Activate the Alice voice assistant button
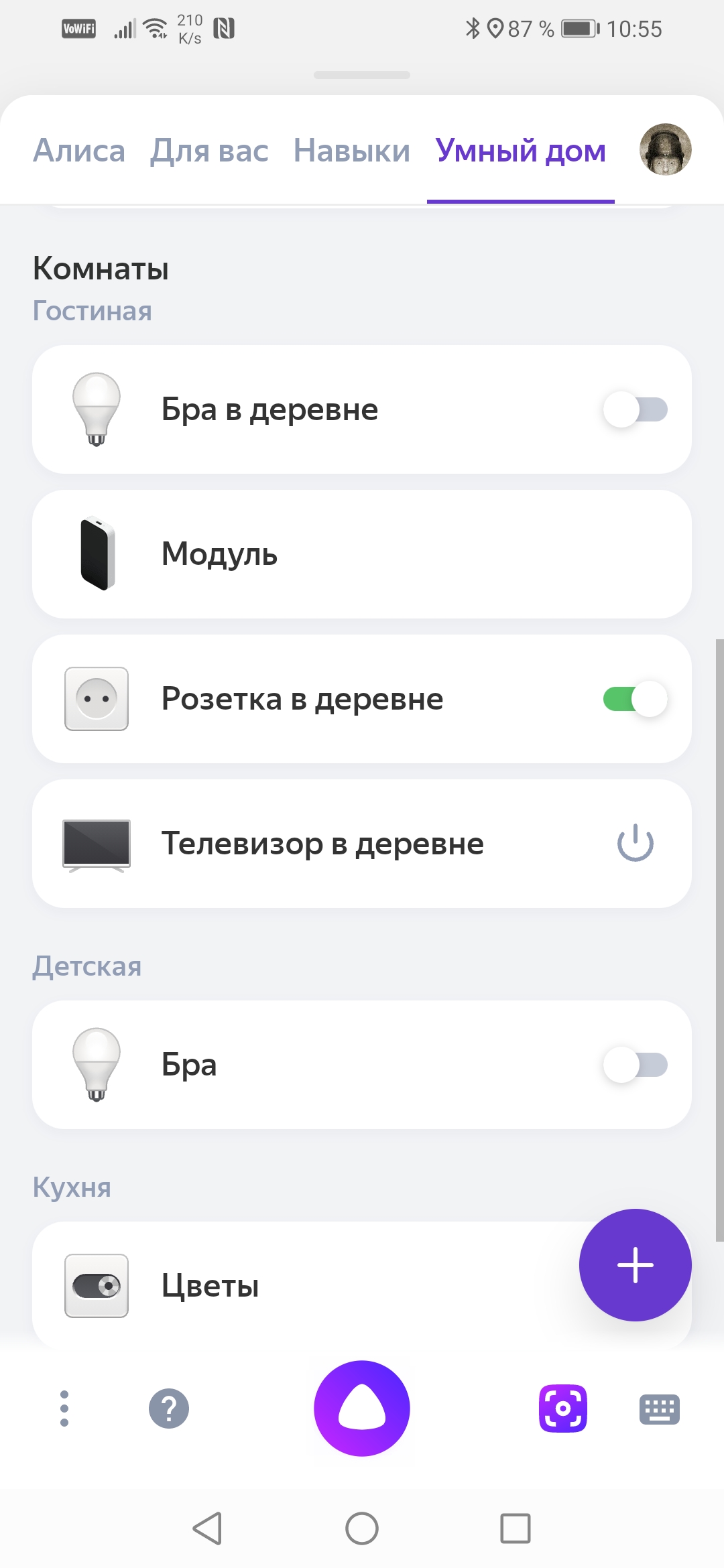 [x=362, y=1408]
